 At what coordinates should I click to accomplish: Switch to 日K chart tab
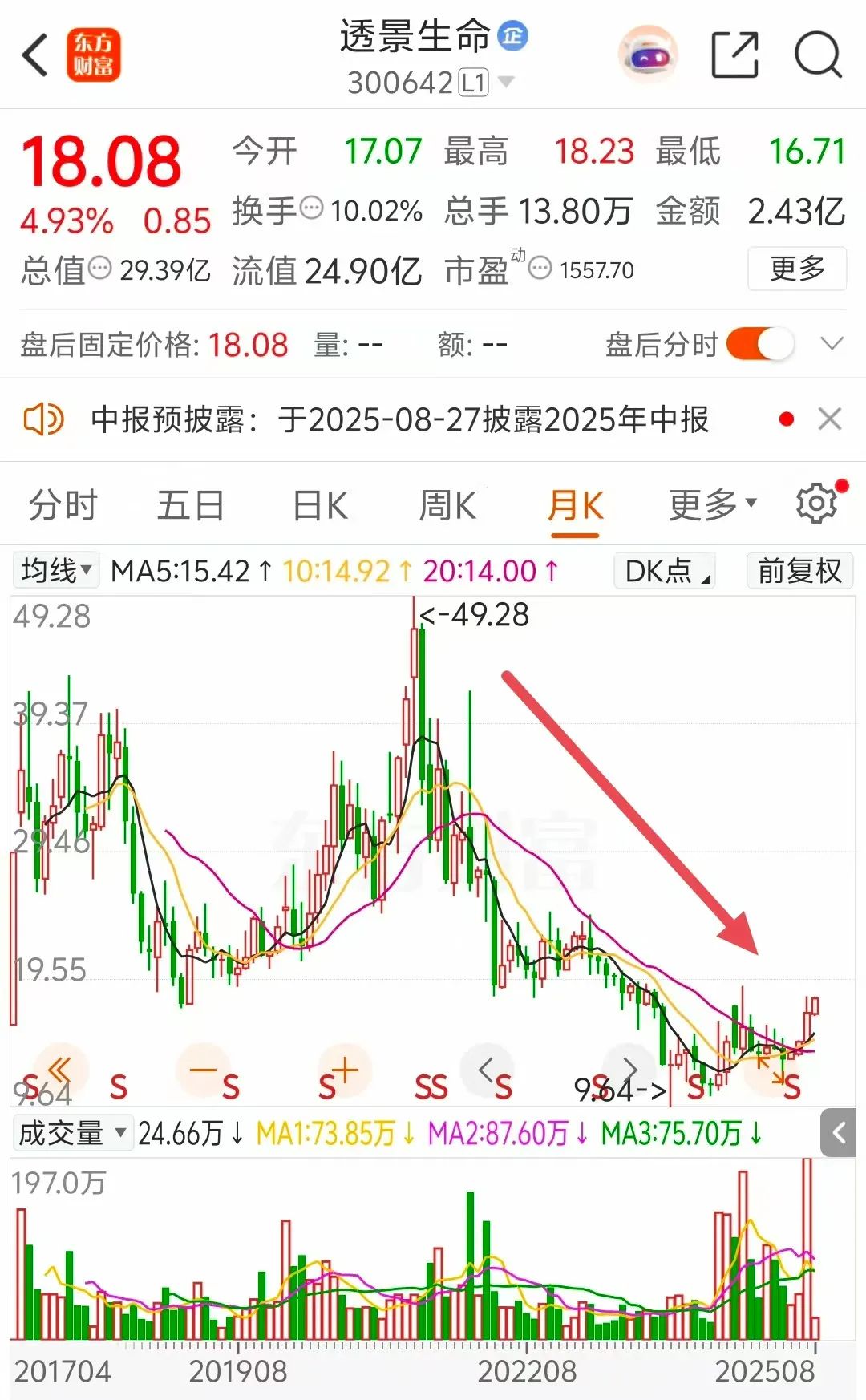click(320, 506)
